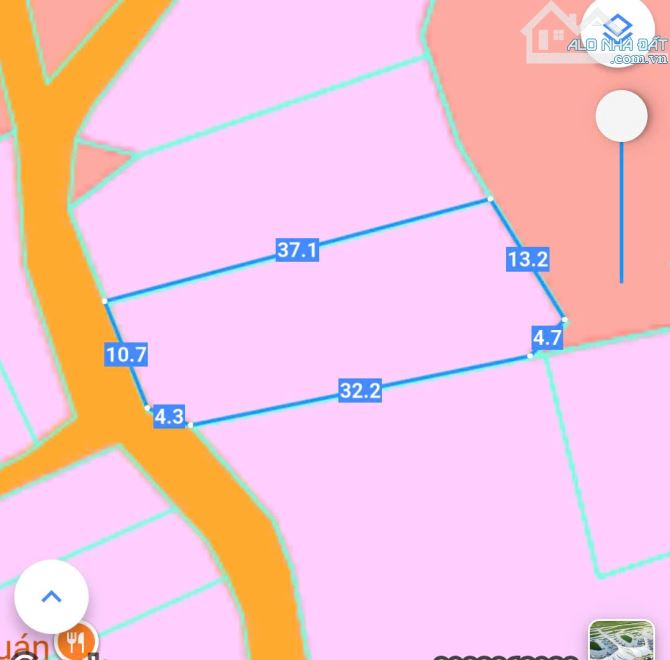Image resolution: width=670 pixels, height=660 pixels.
Task: Open the map layers button
Action: pyautogui.click(x=618, y=30)
